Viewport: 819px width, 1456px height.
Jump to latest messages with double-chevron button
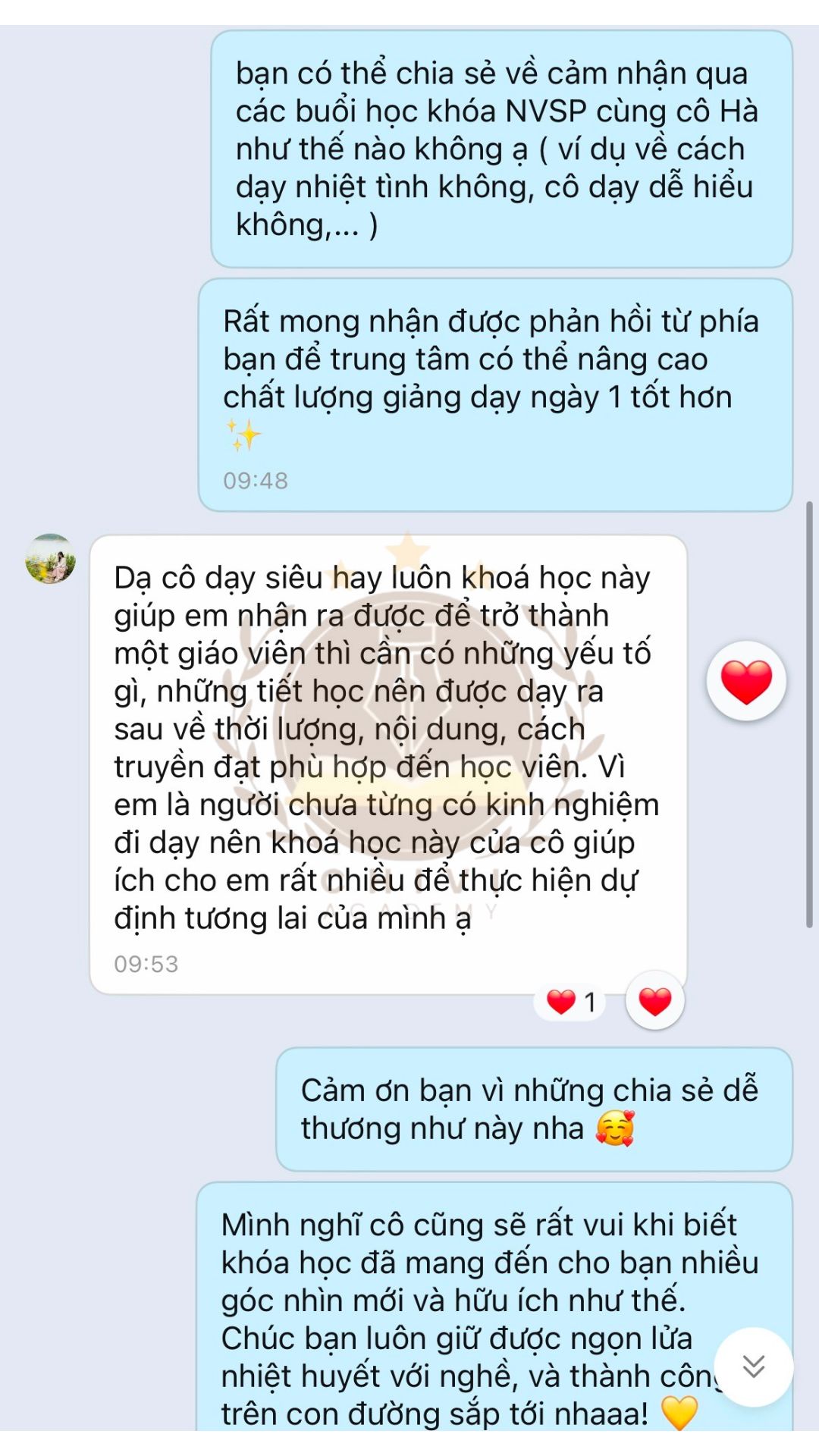coord(753,1367)
